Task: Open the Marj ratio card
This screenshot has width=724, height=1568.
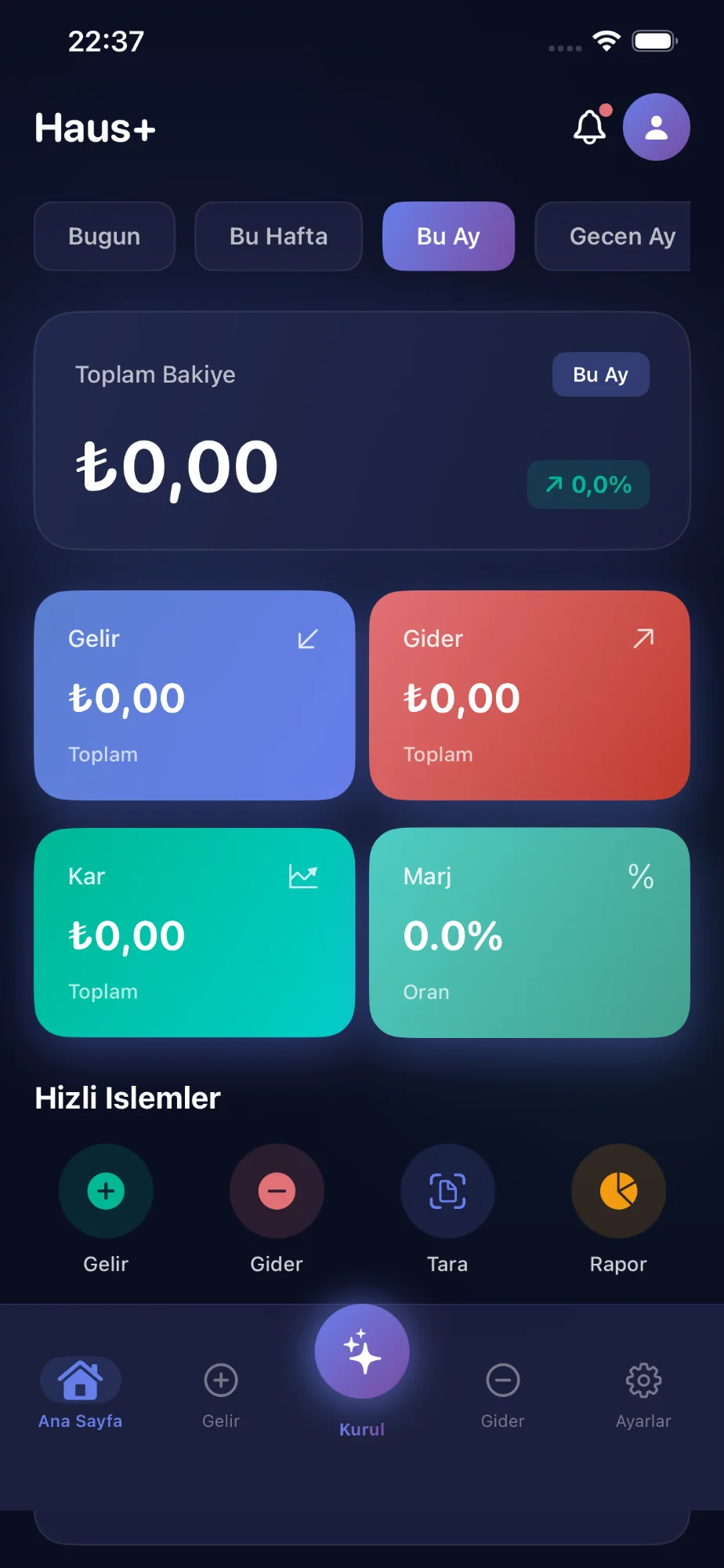Action: (529, 933)
